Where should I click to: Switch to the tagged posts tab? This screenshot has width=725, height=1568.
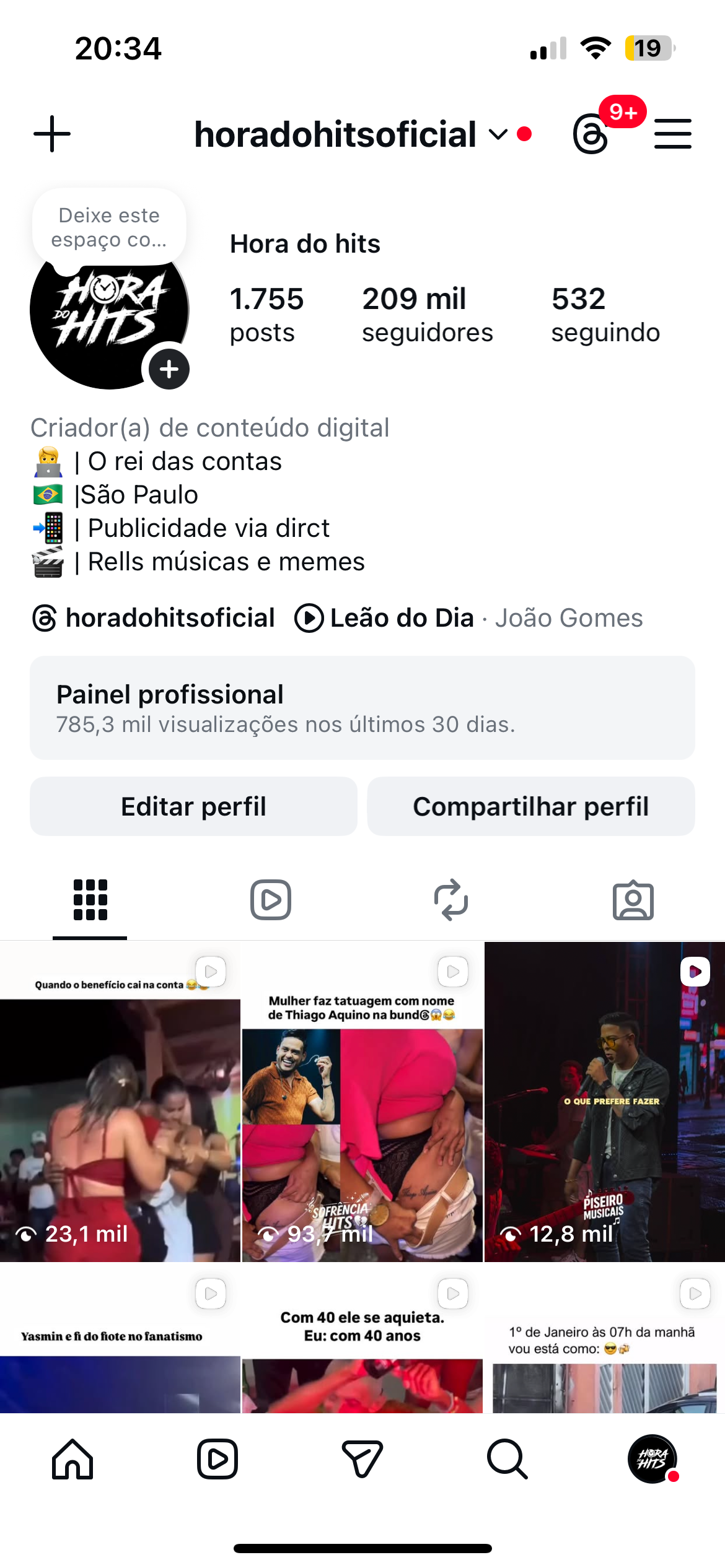633,900
